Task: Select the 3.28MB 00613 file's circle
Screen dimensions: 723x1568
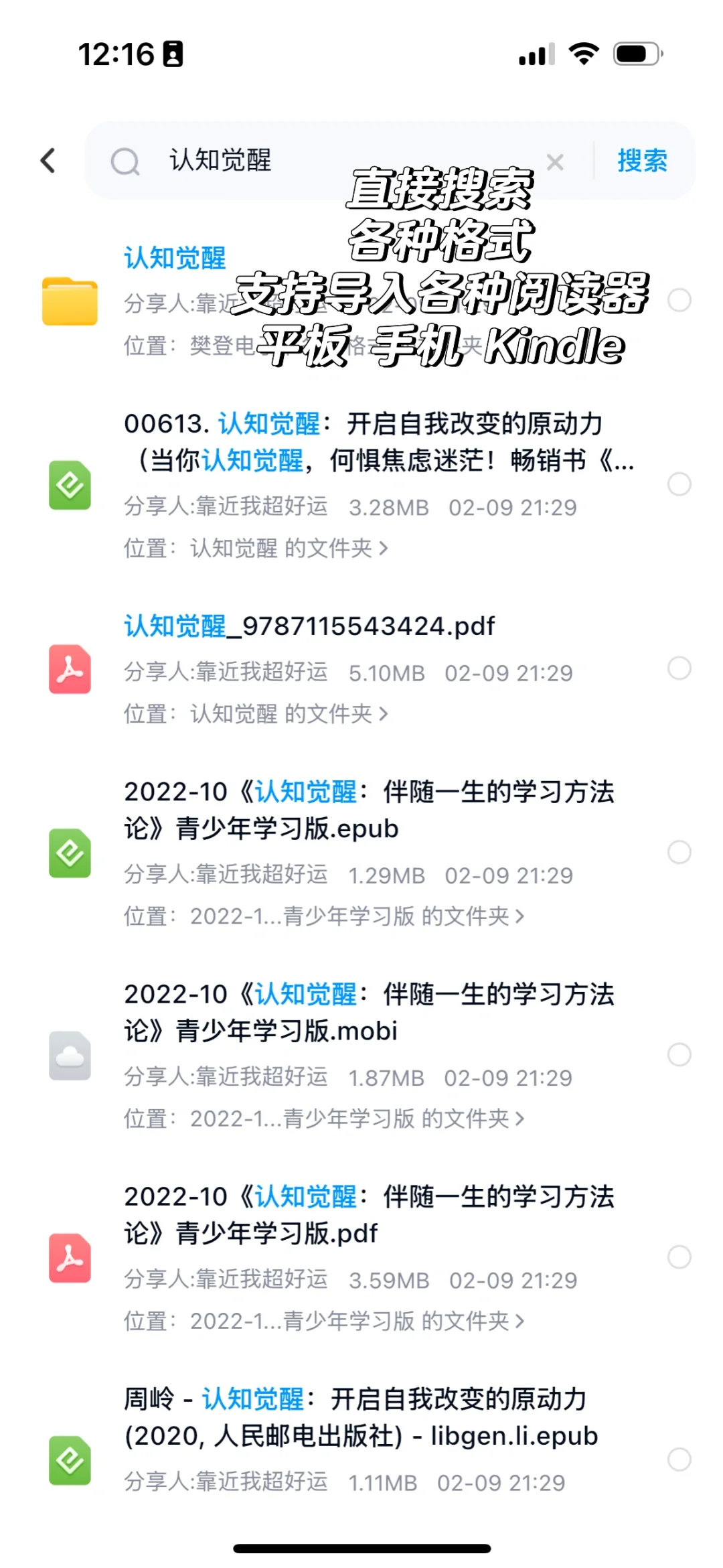Action: tap(679, 484)
